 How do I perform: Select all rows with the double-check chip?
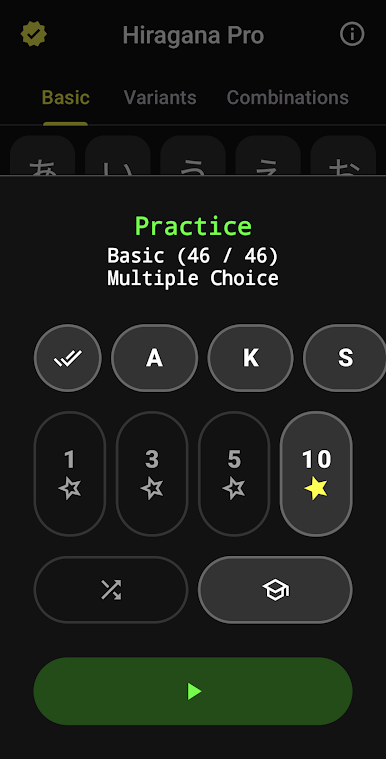click(x=68, y=358)
